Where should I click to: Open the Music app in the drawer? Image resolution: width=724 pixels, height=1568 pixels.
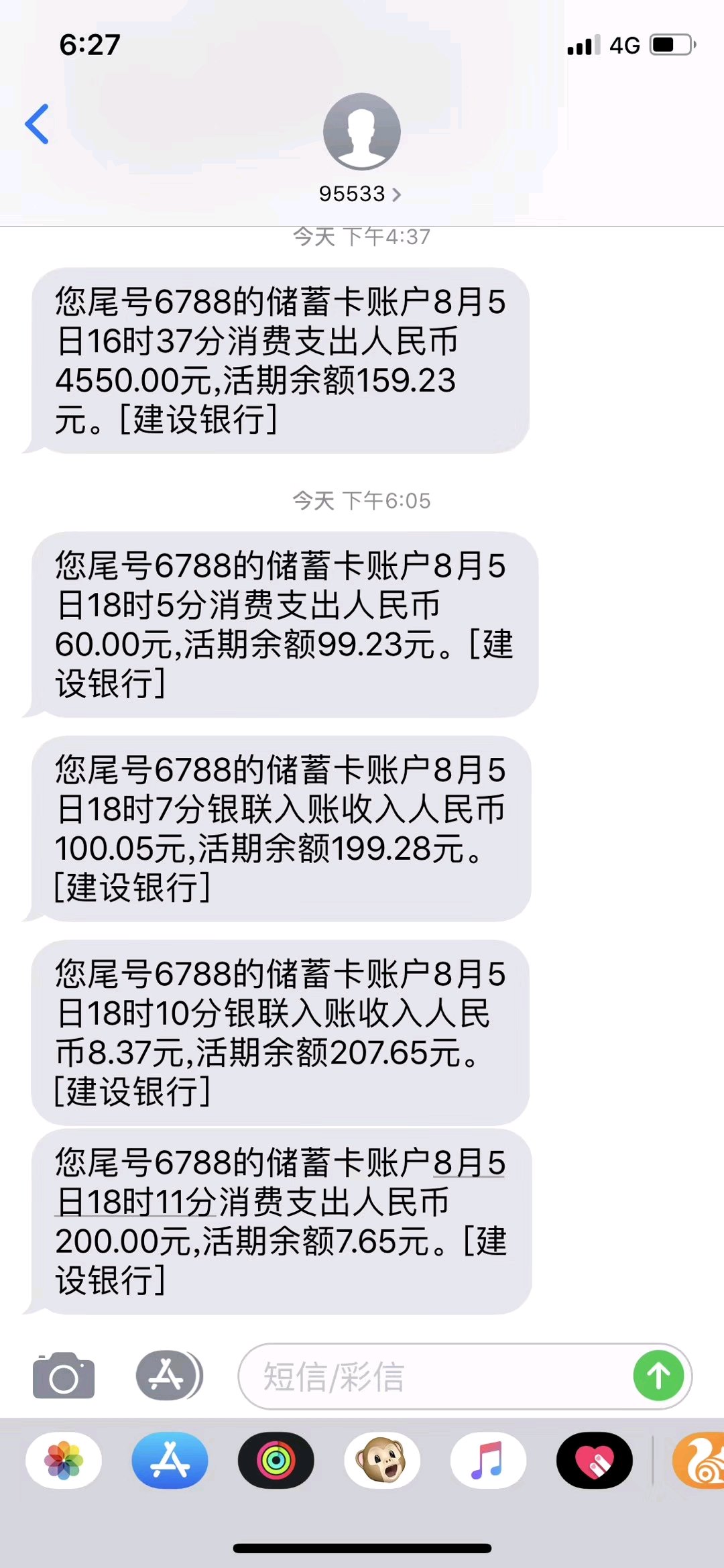point(488,1460)
